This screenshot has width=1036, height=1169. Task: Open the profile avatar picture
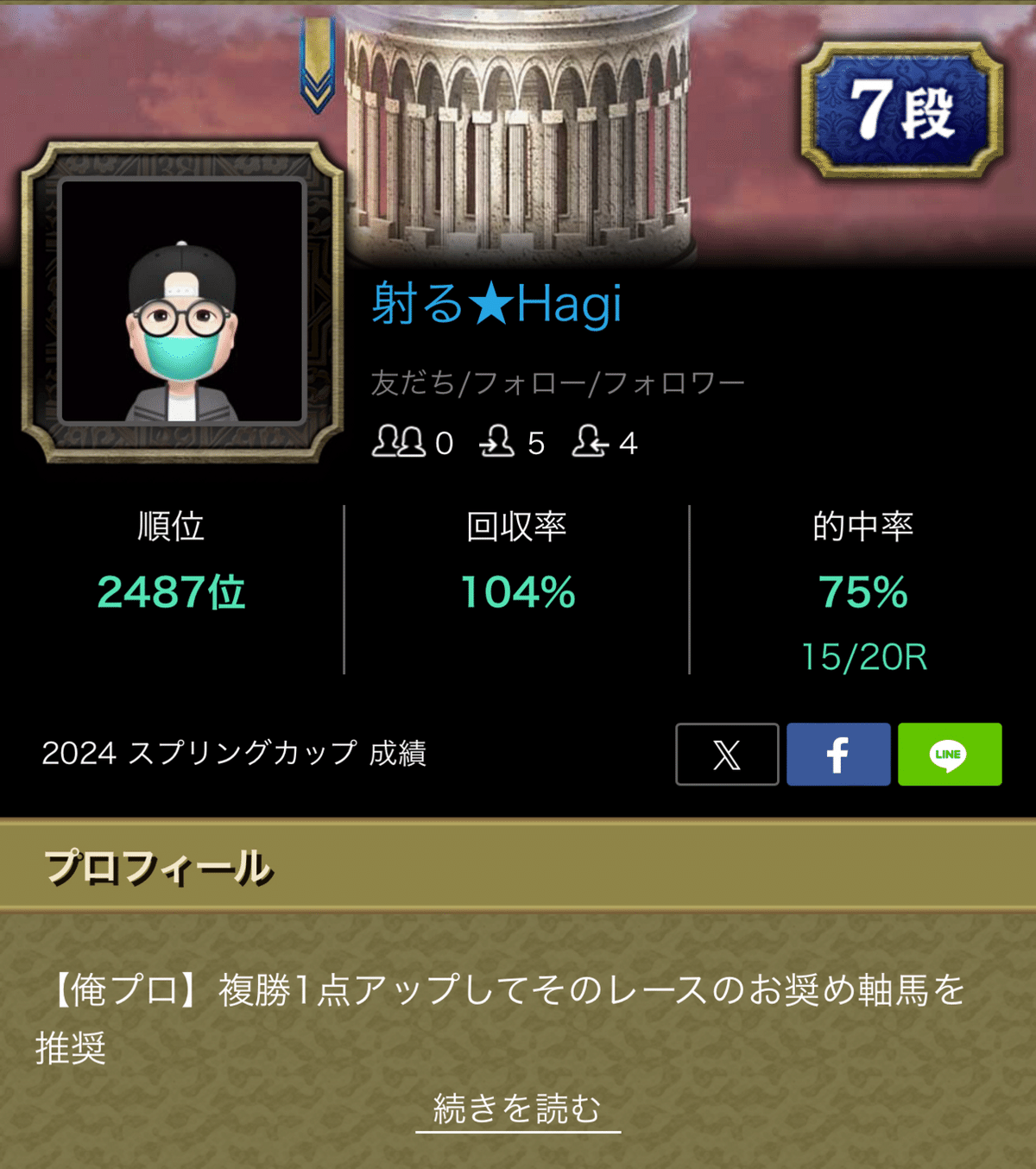pyautogui.click(x=182, y=301)
